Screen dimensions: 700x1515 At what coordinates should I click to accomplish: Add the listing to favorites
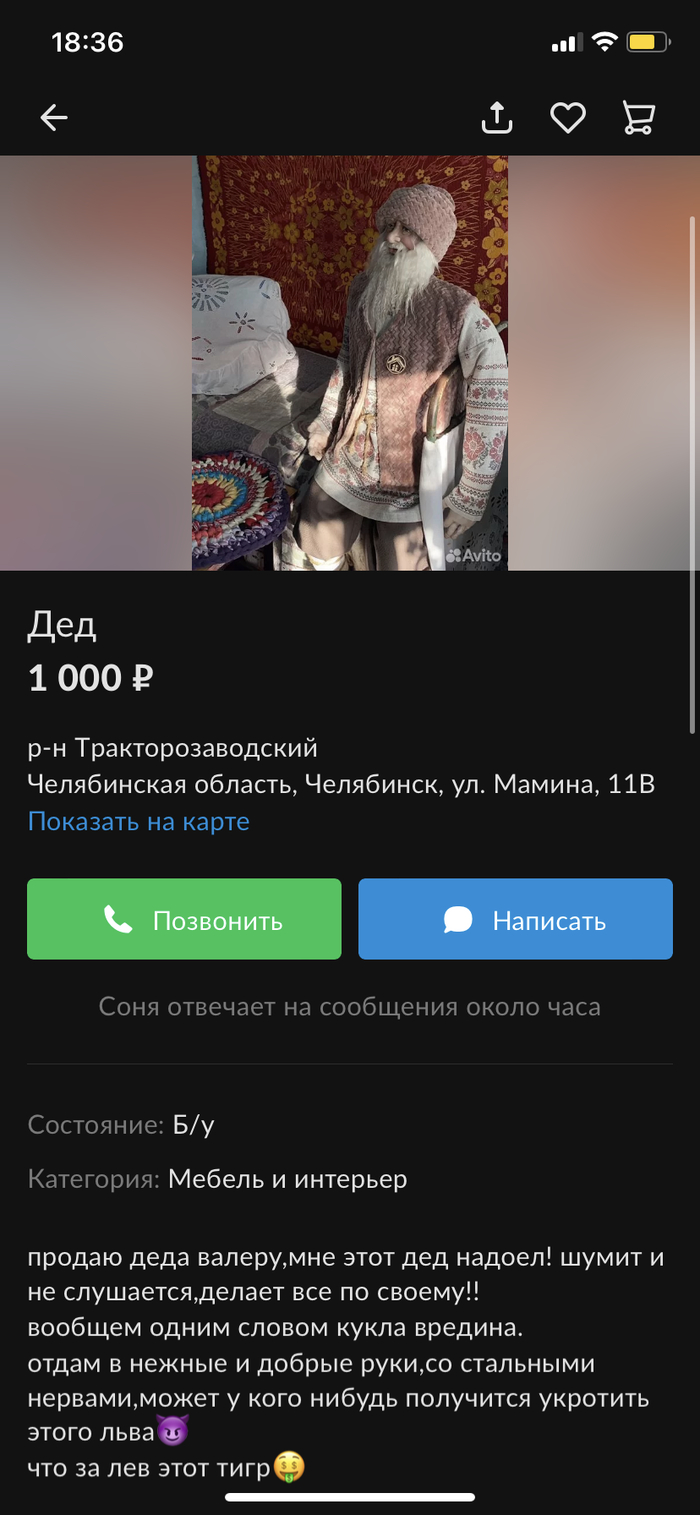[568, 118]
